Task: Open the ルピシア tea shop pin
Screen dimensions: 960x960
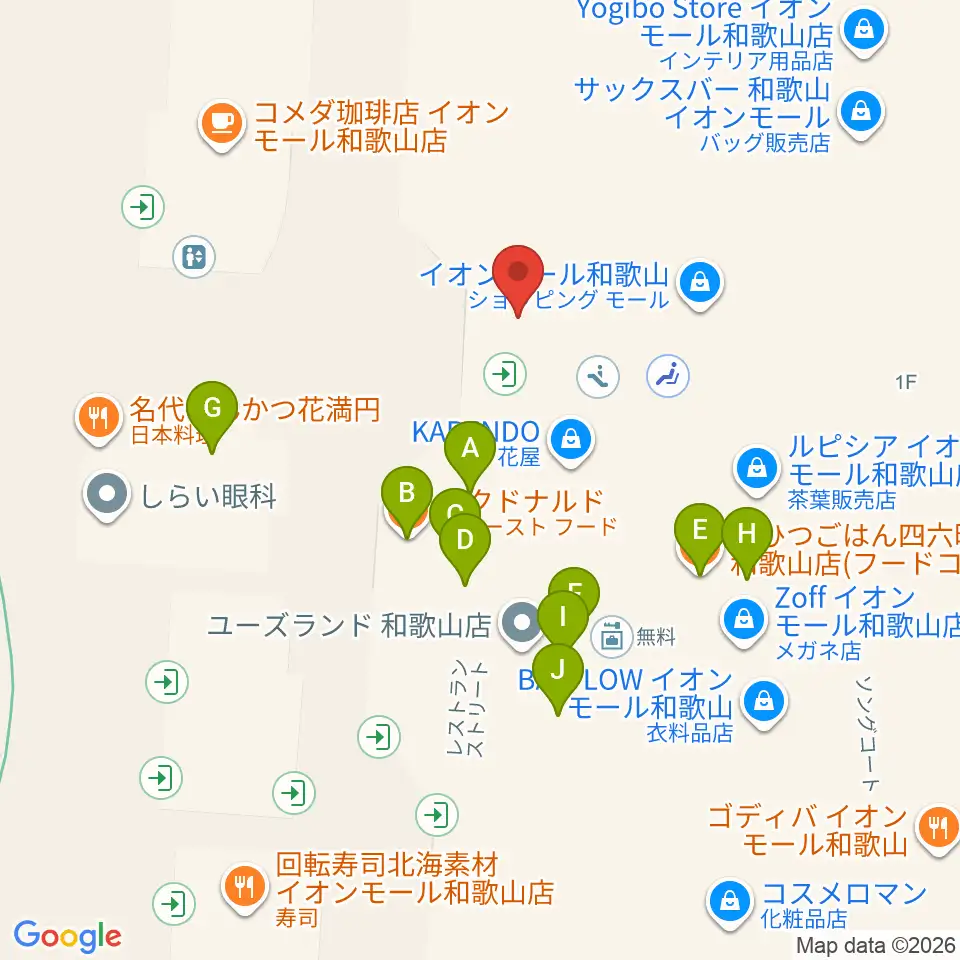Action: click(757, 470)
